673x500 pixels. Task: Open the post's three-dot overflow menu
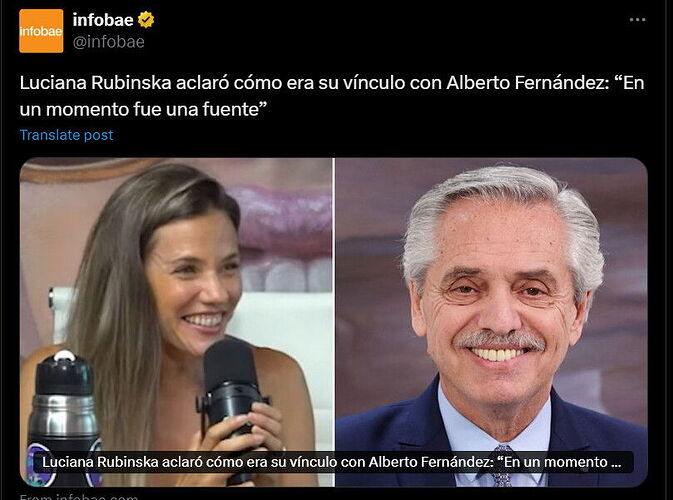pyautogui.click(x=637, y=20)
